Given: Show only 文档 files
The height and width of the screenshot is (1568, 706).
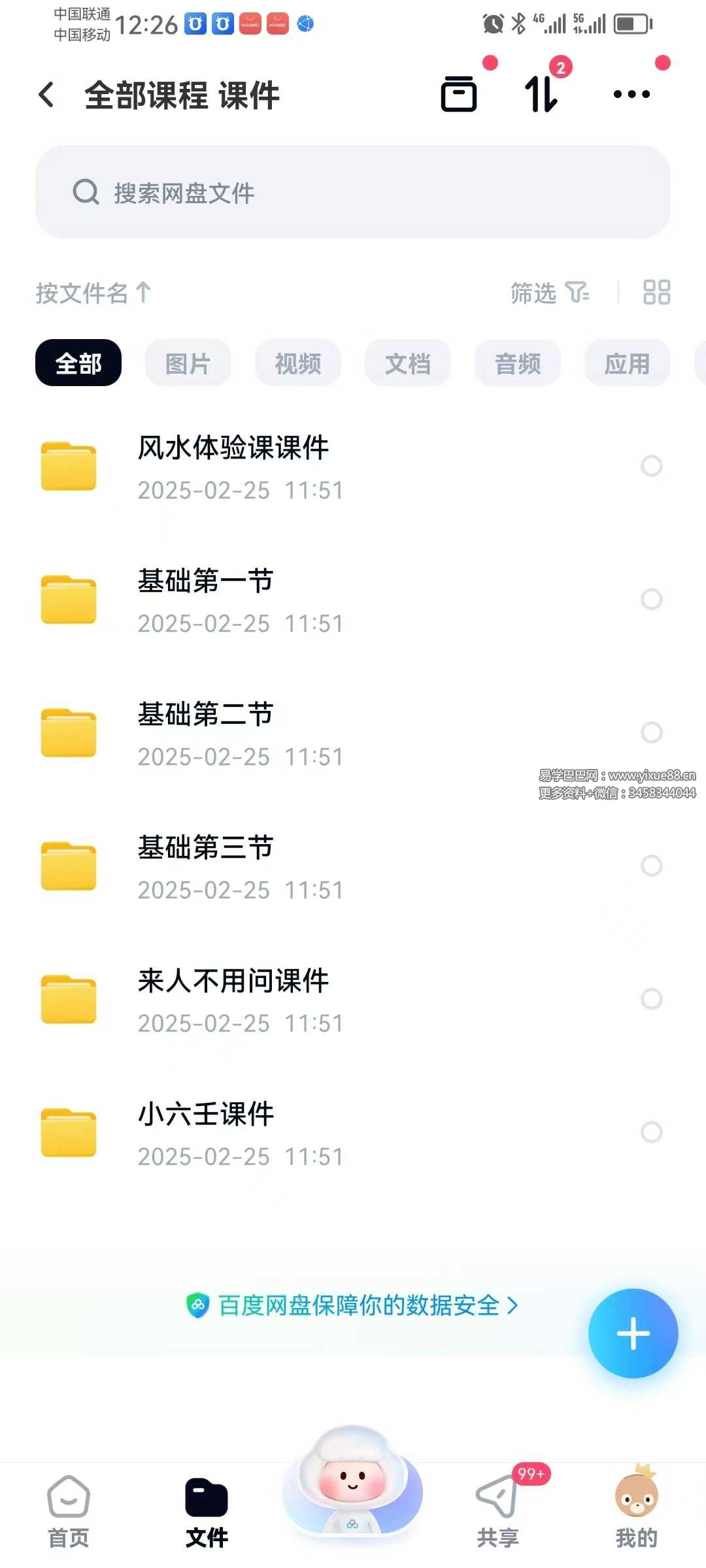Looking at the screenshot, I should point(408,363).
